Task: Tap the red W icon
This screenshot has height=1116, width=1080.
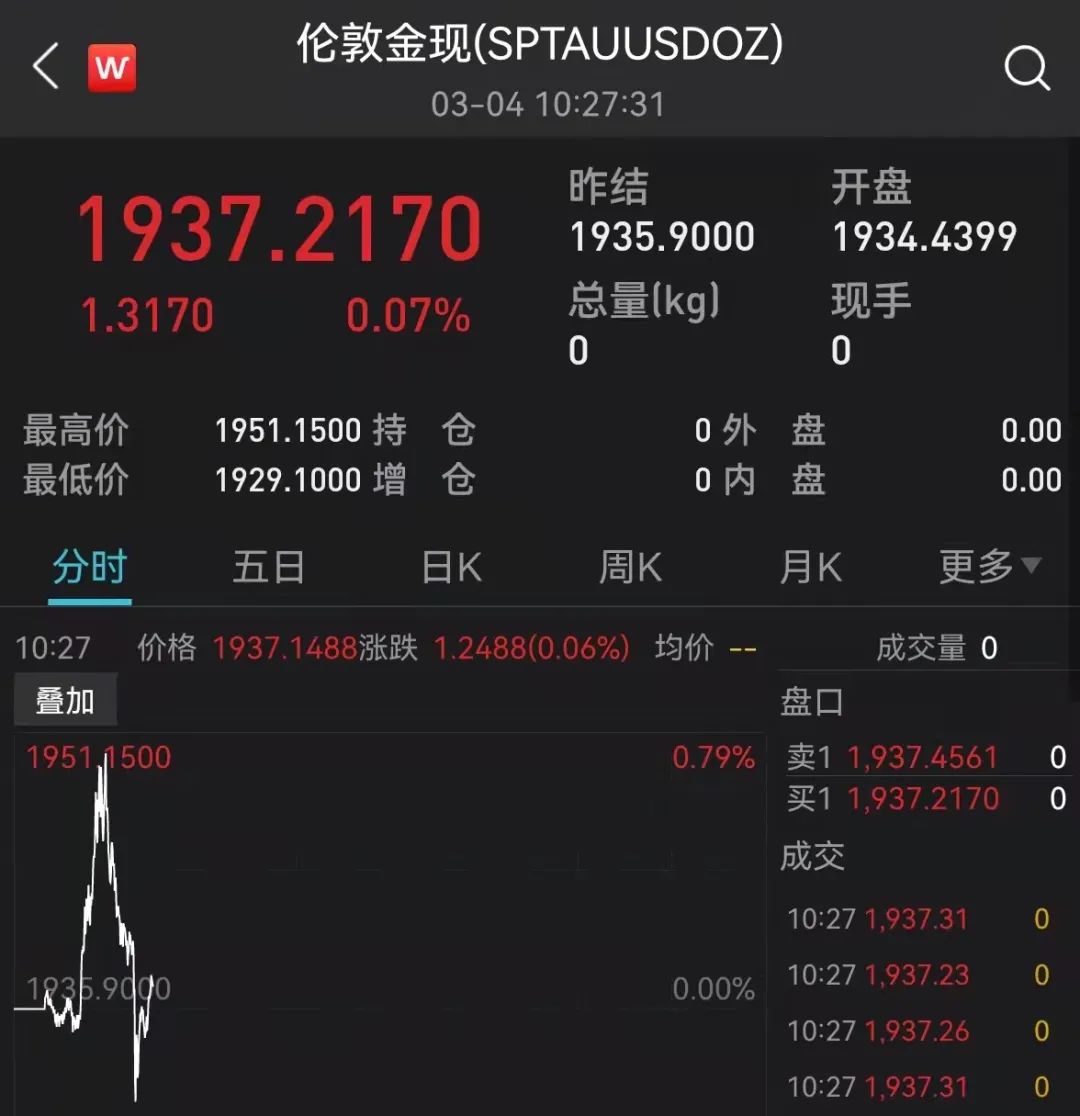Action: coord(112,68)
